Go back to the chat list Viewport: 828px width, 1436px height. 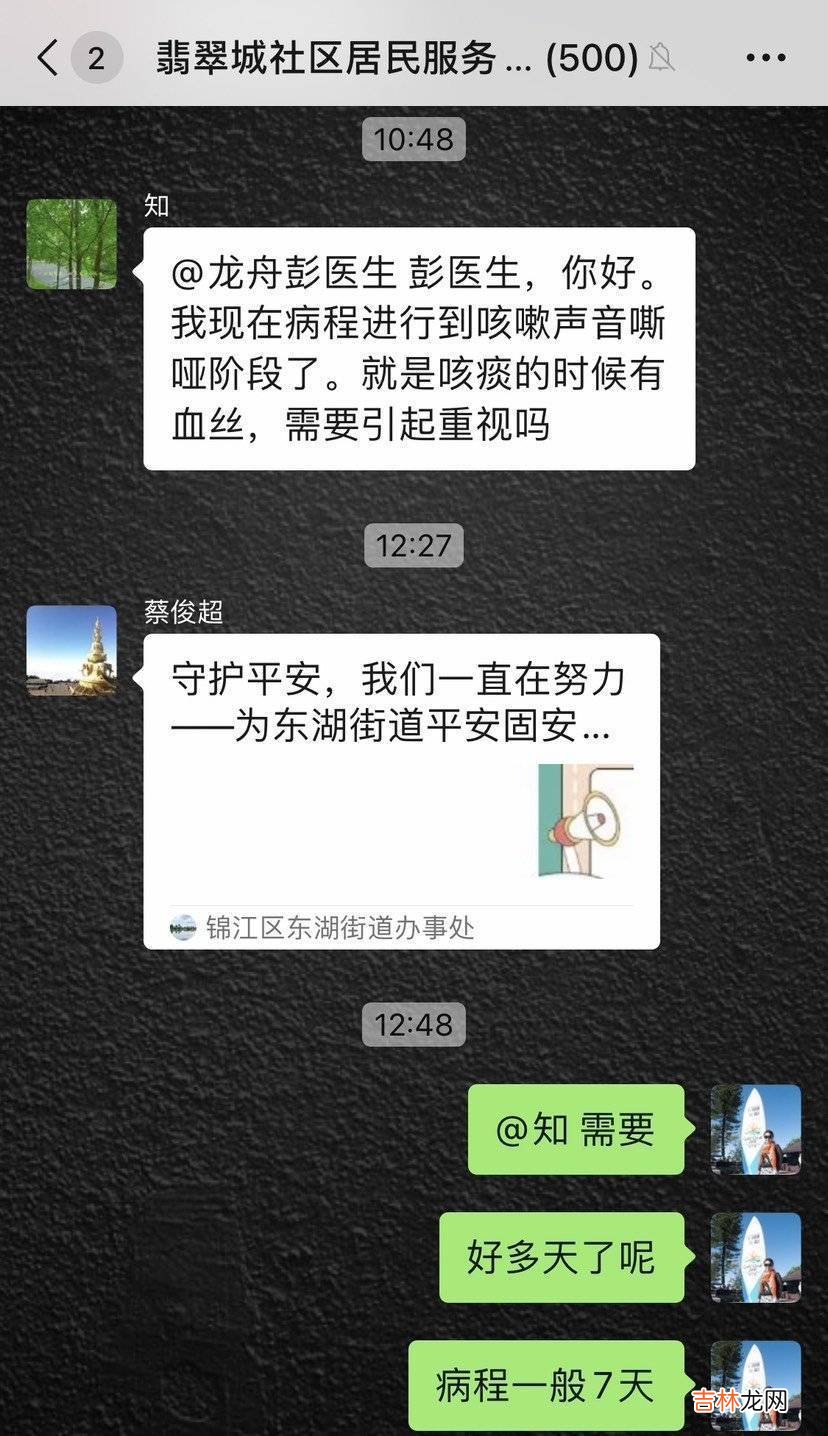coord(48,58)
